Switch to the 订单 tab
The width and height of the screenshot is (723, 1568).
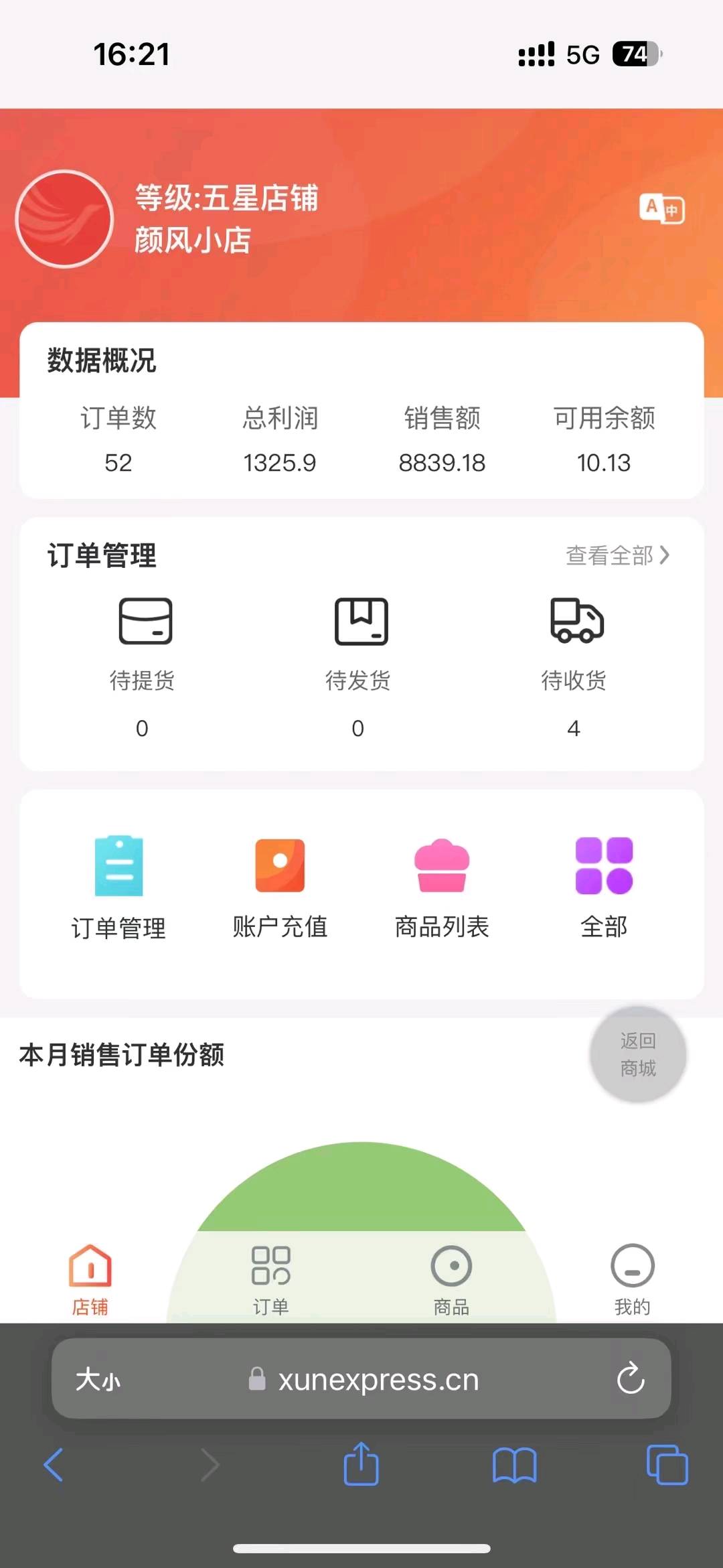(x=270, y=1278)
